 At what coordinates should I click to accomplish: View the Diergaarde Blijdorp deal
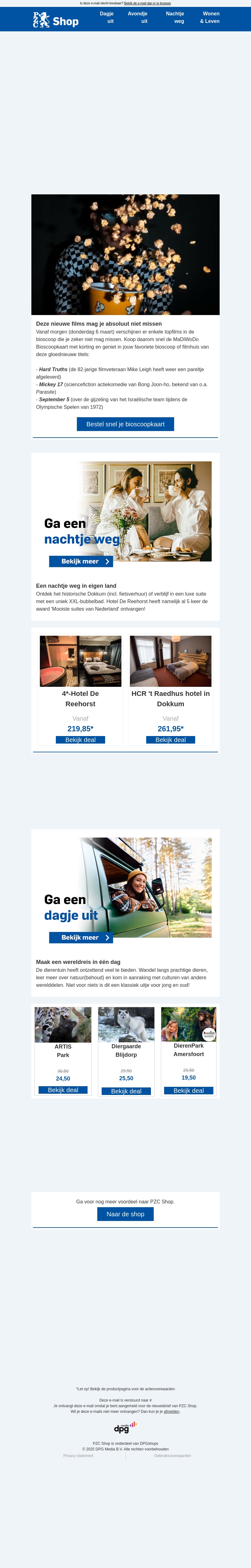(x=126, y=1092)
